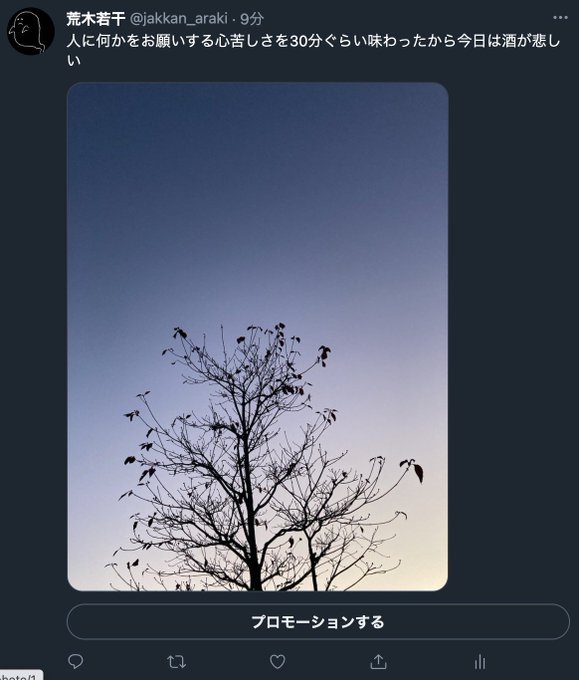Open the three-dot overflow menu of the tweet

(560, 18)
